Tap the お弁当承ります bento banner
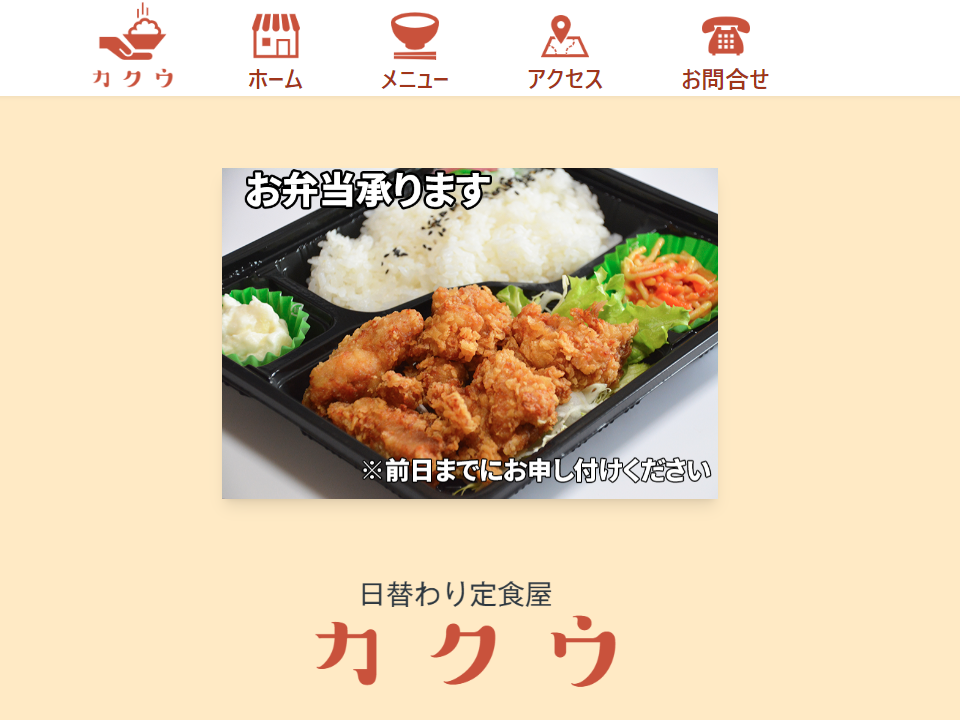Image resolution: width=960 pixels, height=720 pixels. pos(470,333)
